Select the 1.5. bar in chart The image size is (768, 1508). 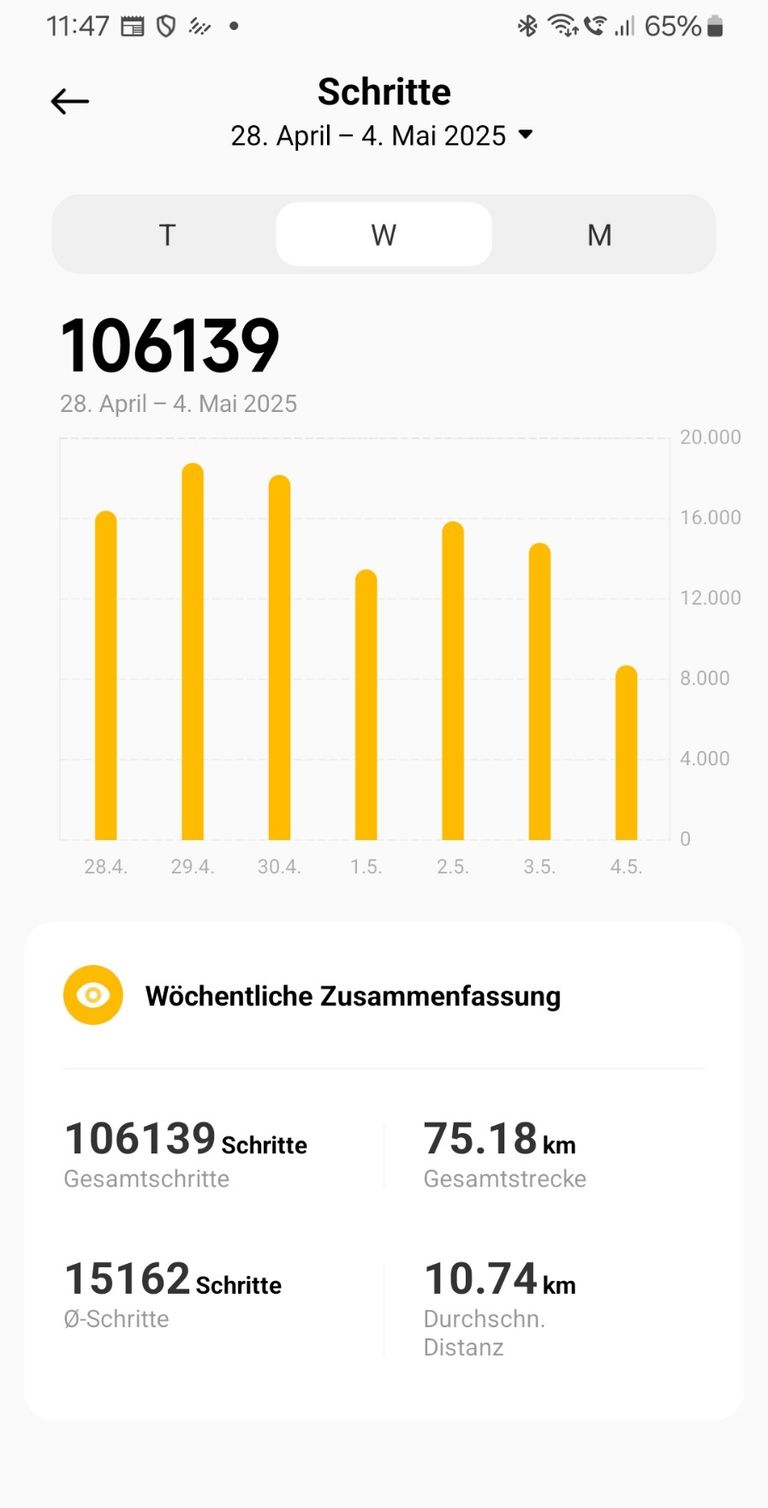366,705
